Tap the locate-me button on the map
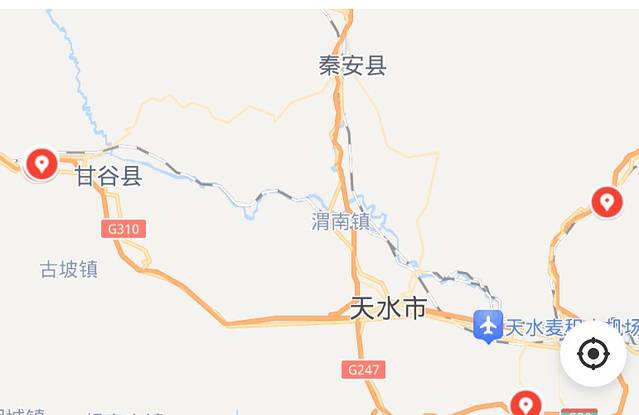This screenshot has width=639, height=415. [x=593, y=353]
